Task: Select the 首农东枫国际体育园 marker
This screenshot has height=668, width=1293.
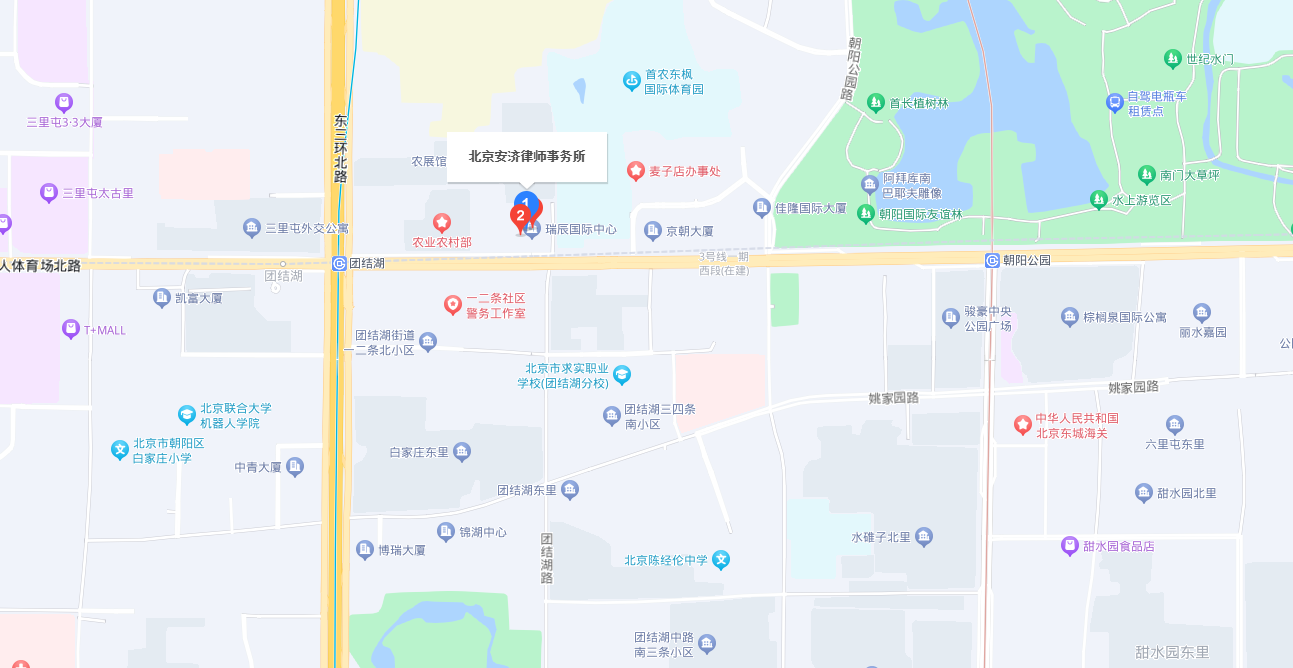Action: click(631, 80)
